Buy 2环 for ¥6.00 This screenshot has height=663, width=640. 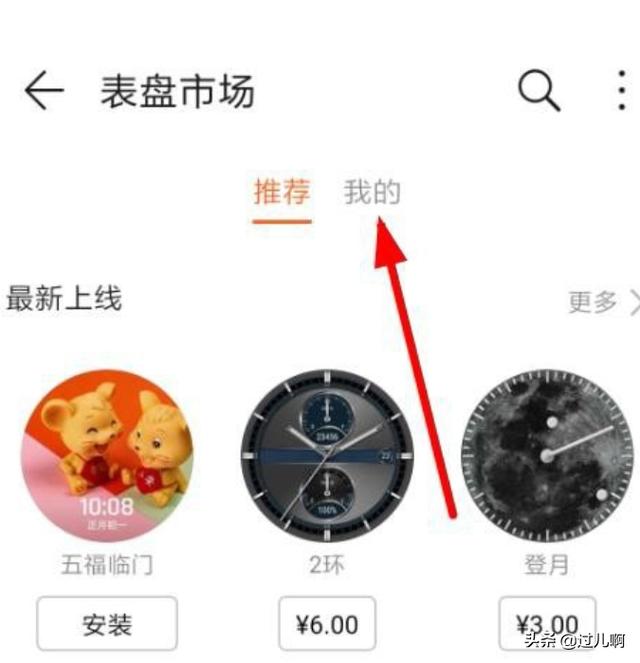(x=327, y=625)
